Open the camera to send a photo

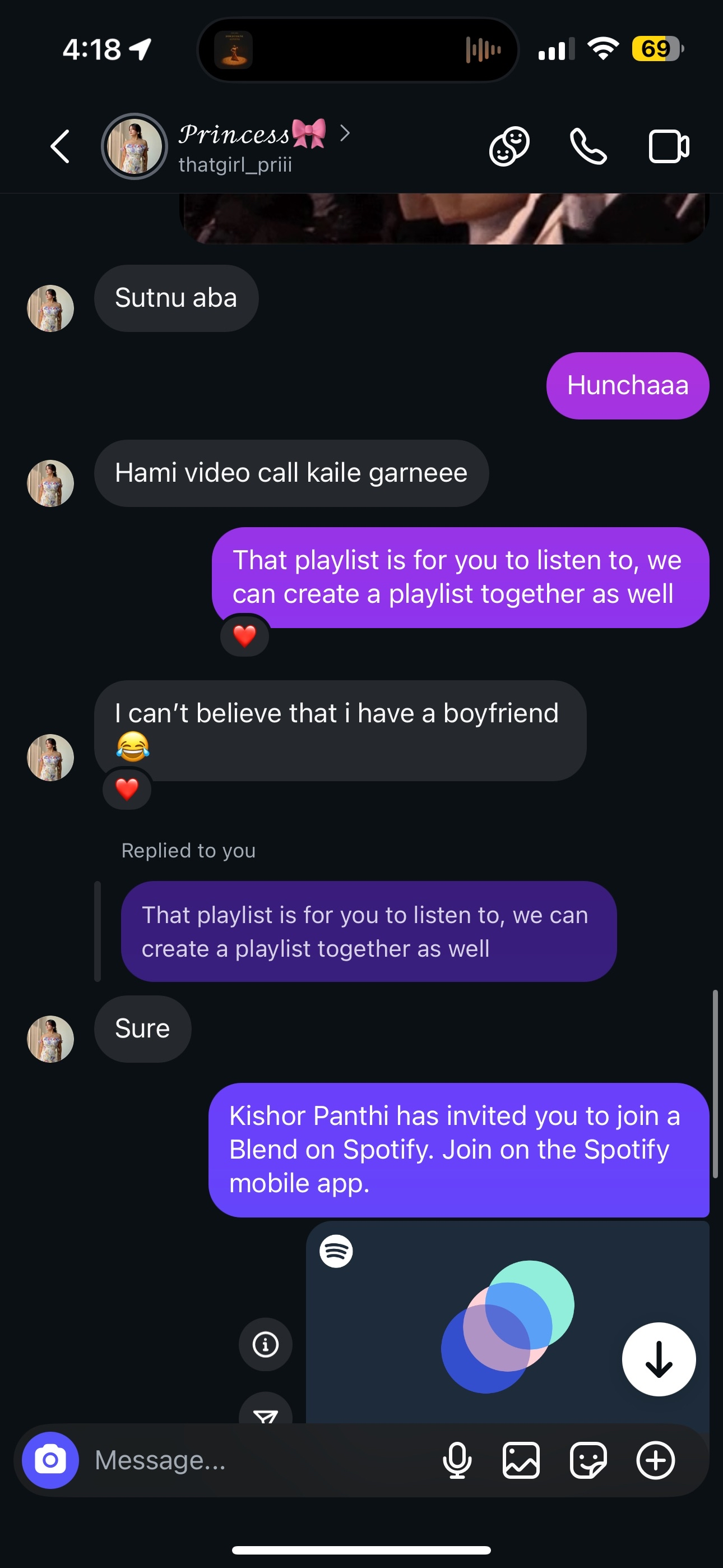click(x=50, y=1460)
